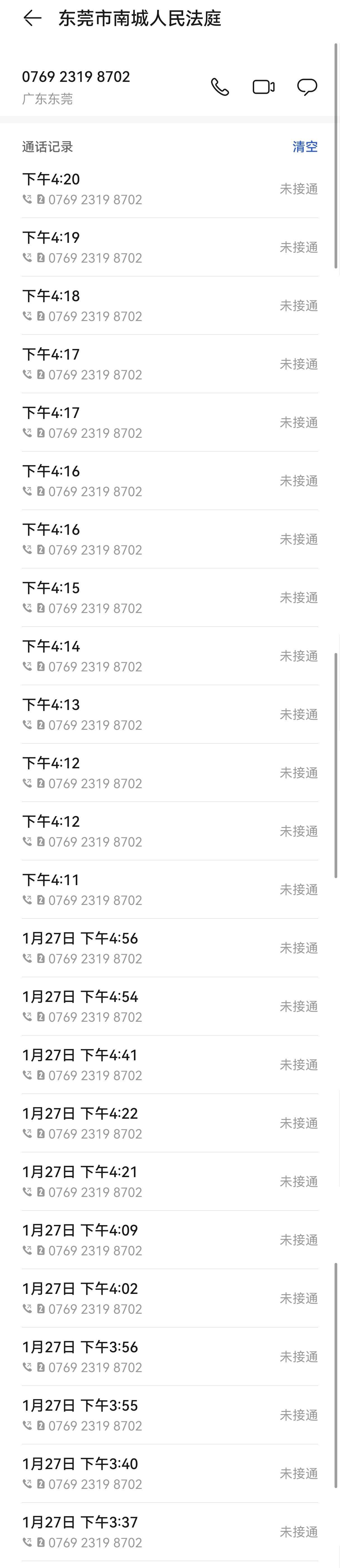
Task: Send a text message to this number
Action: (x=306, y=87)
